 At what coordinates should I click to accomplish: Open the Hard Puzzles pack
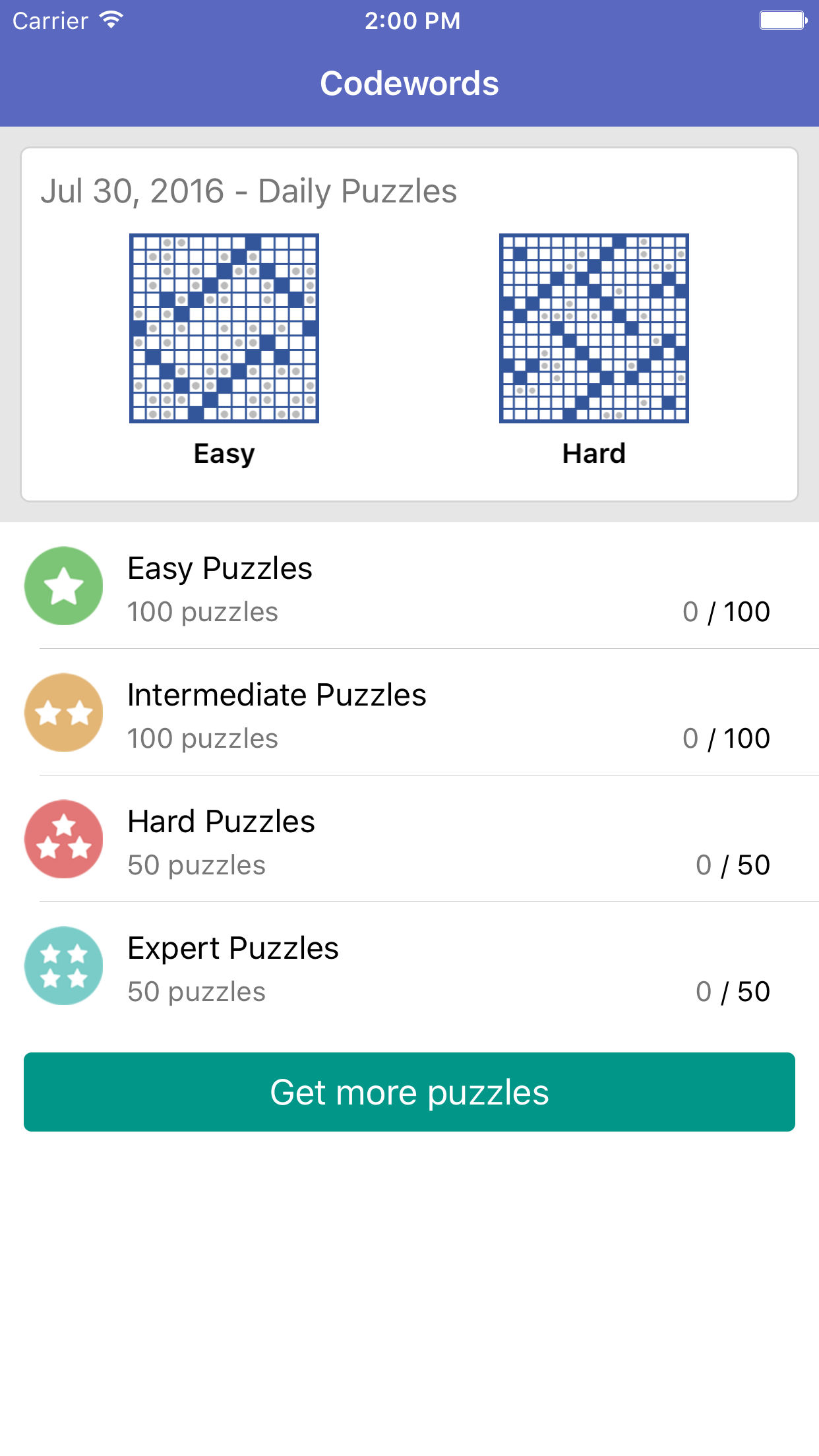point(221,822)
